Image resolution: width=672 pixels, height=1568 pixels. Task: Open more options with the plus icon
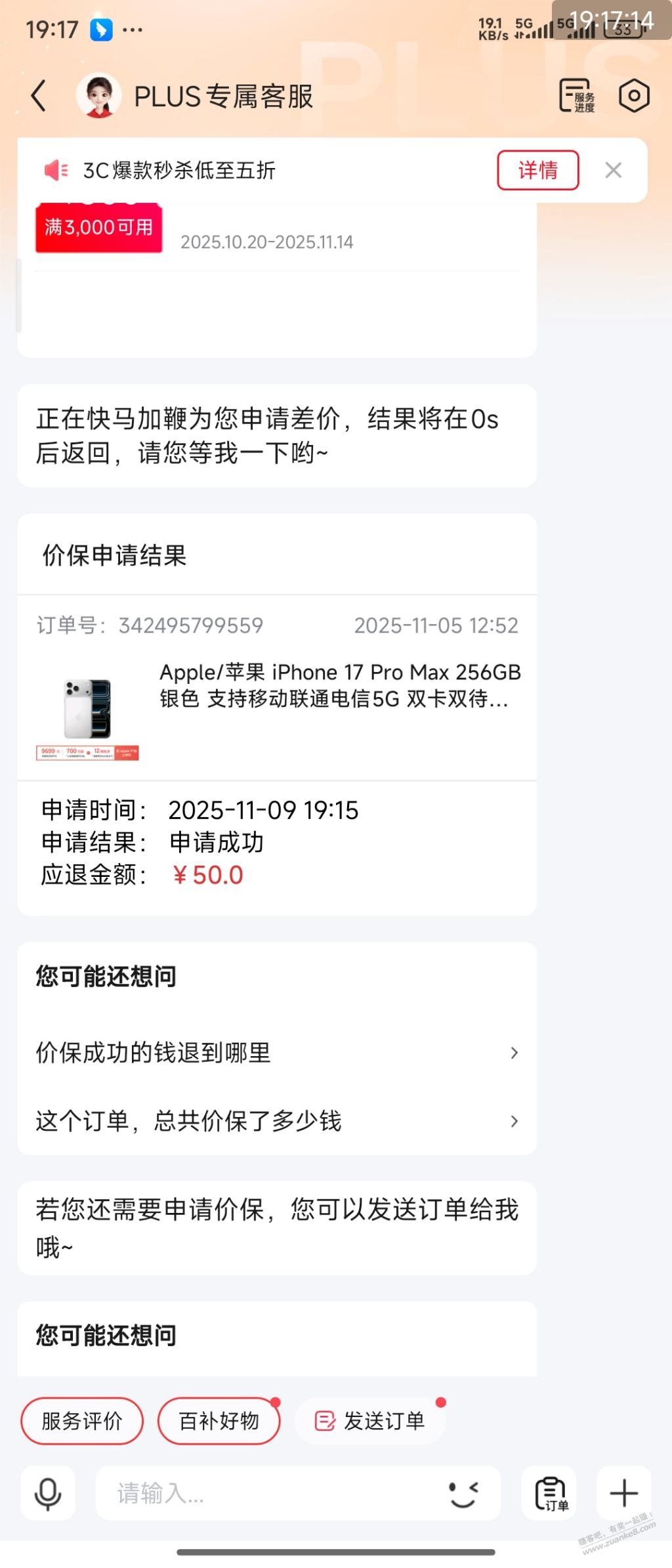[x=623, y=1494]
